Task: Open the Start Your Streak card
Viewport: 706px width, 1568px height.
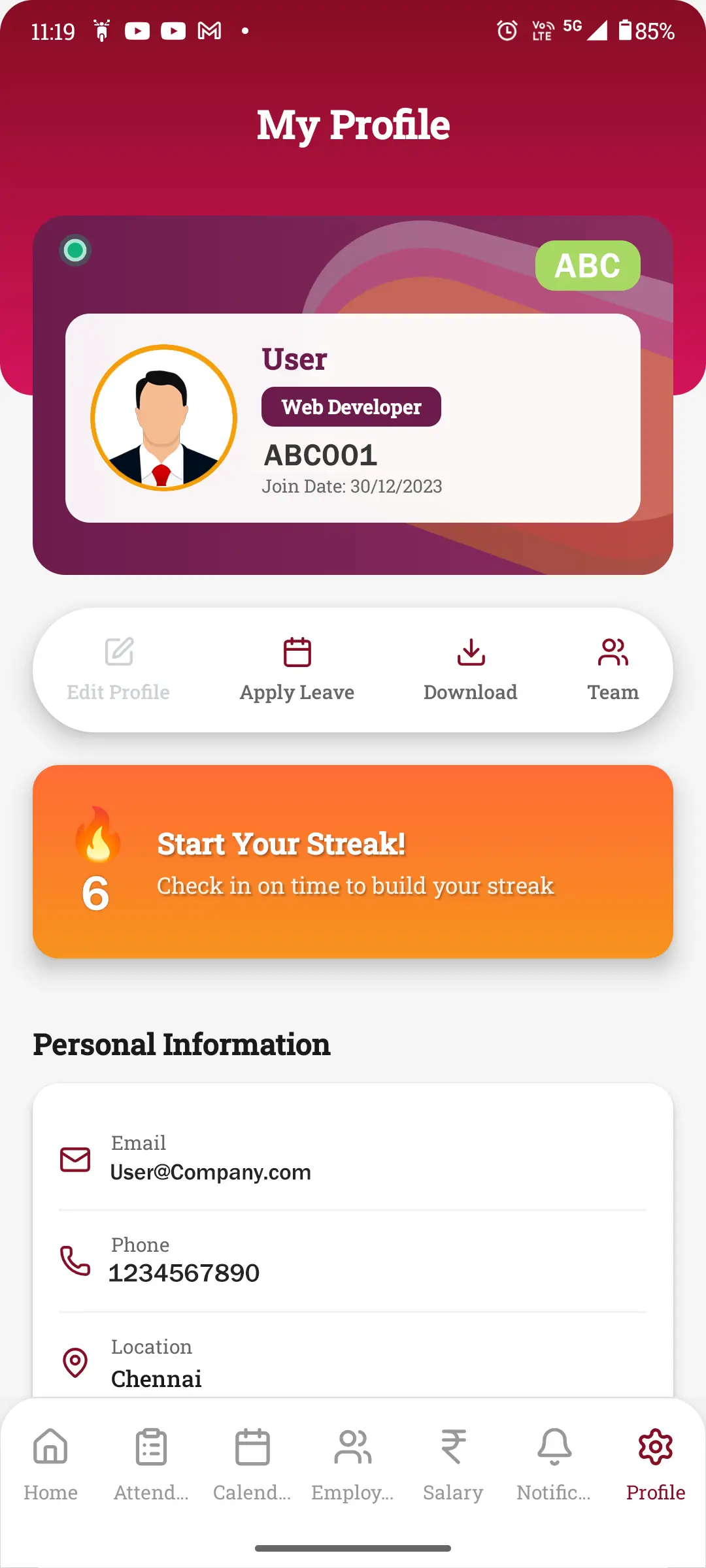Action: [x=353, y=861]
